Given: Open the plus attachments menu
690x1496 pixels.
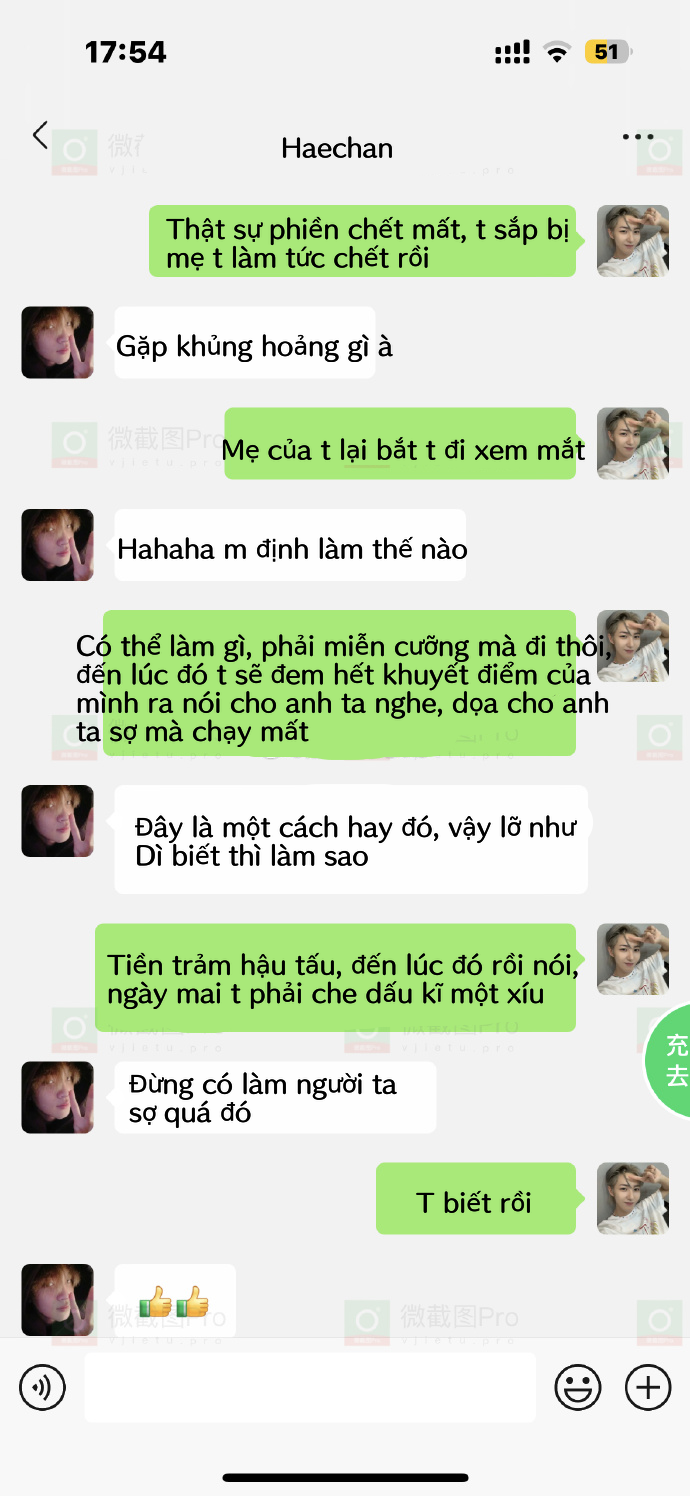Looking at the screenshot, I should pos(648,1387).
